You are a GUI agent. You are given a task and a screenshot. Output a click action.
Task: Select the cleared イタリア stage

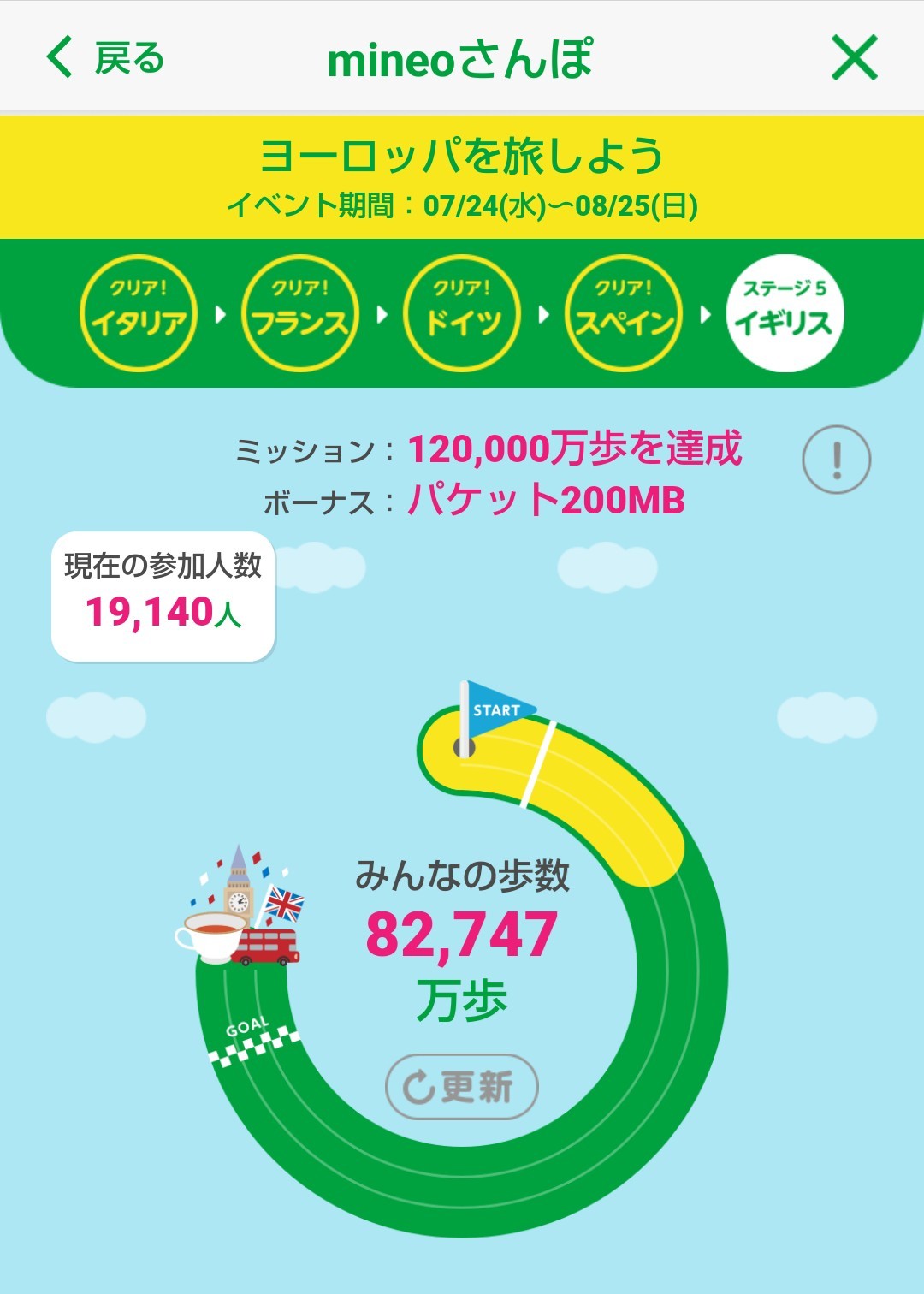pyautogui.click(x=139, y=313)
